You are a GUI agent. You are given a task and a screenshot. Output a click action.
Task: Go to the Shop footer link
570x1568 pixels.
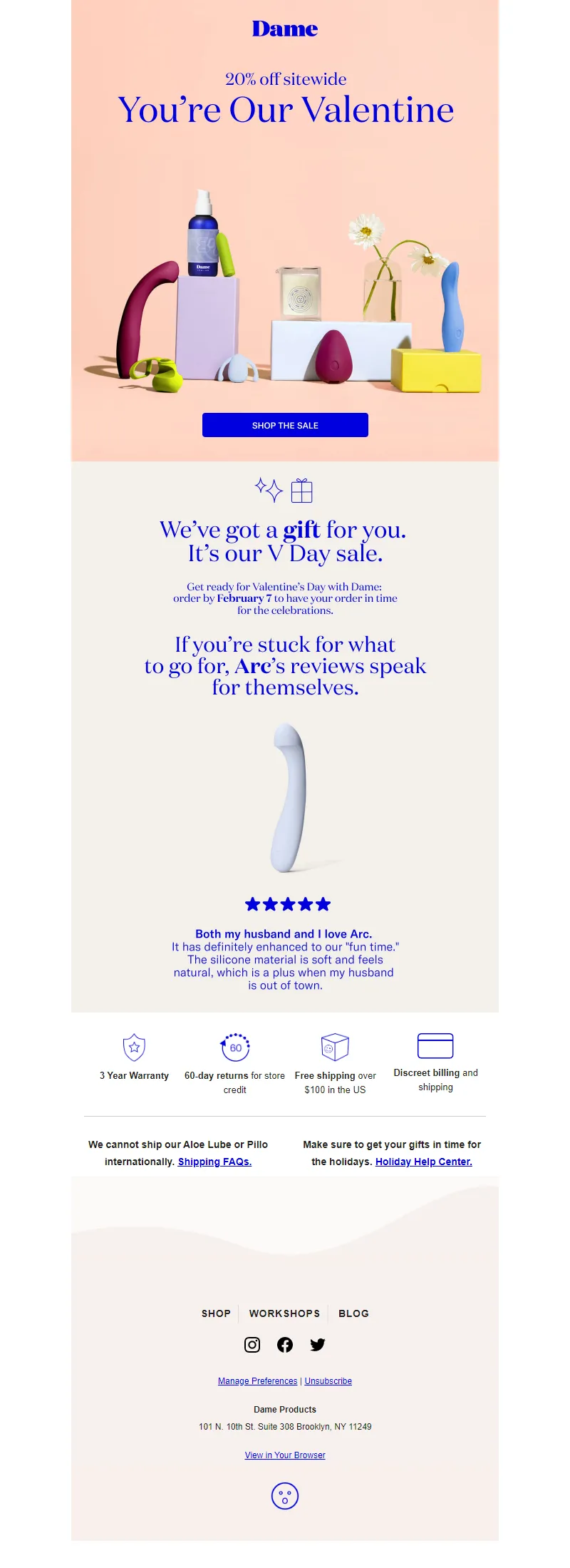tap(216, 1313)
